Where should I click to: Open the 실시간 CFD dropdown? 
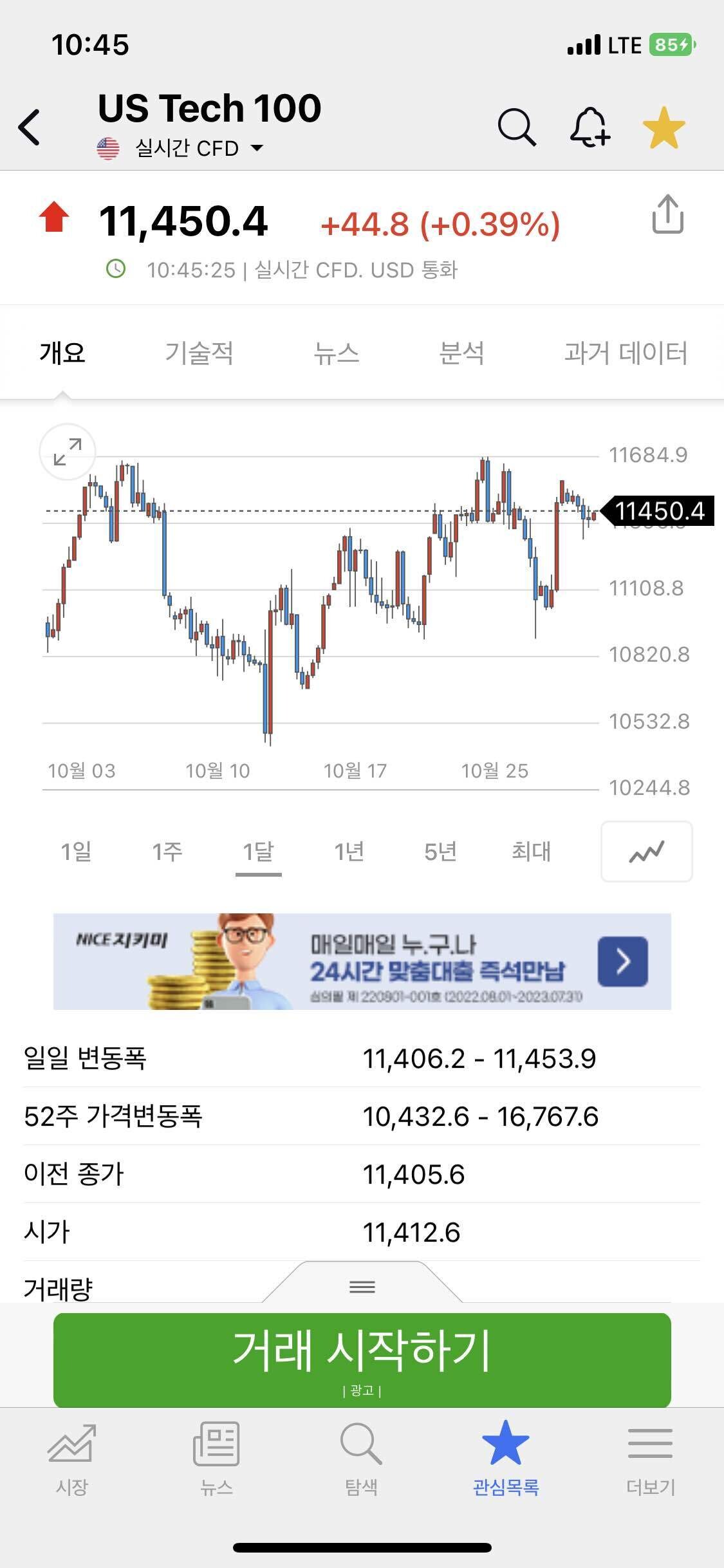pyautogui.click(x=181, y=149)
